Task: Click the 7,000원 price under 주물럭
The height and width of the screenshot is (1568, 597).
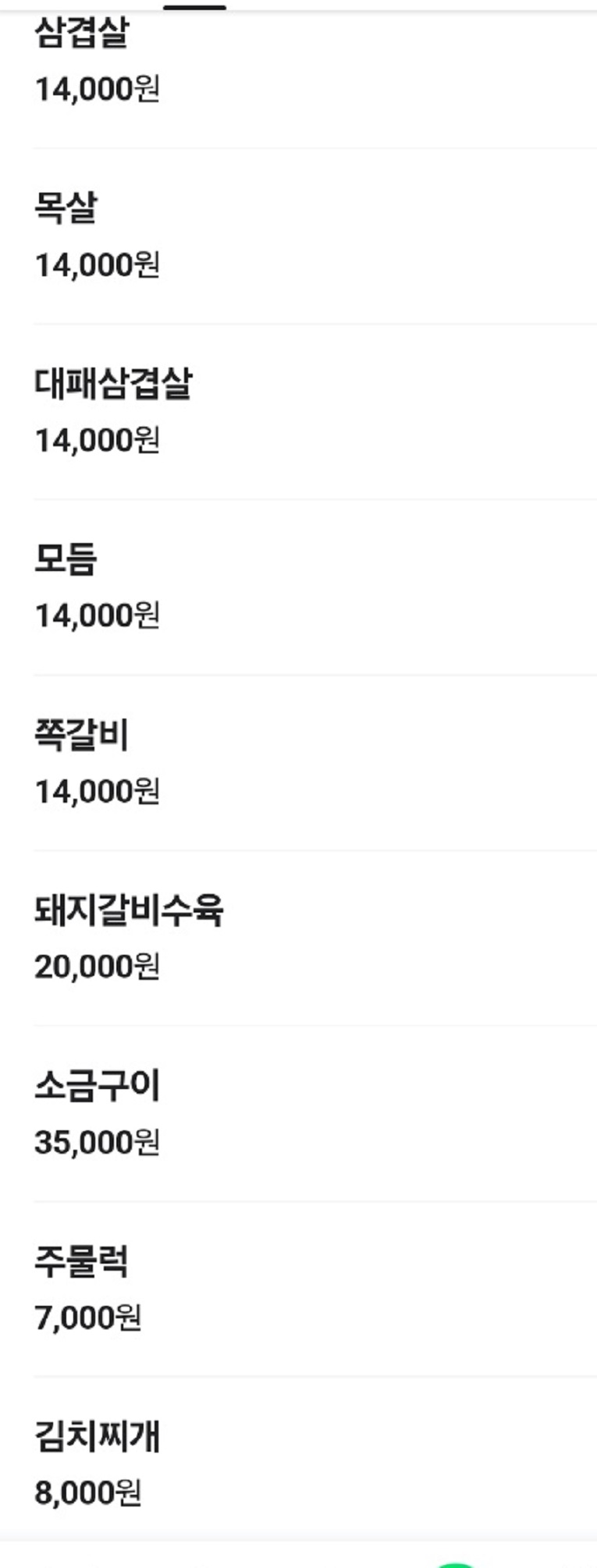Action: pos(88,1317)
